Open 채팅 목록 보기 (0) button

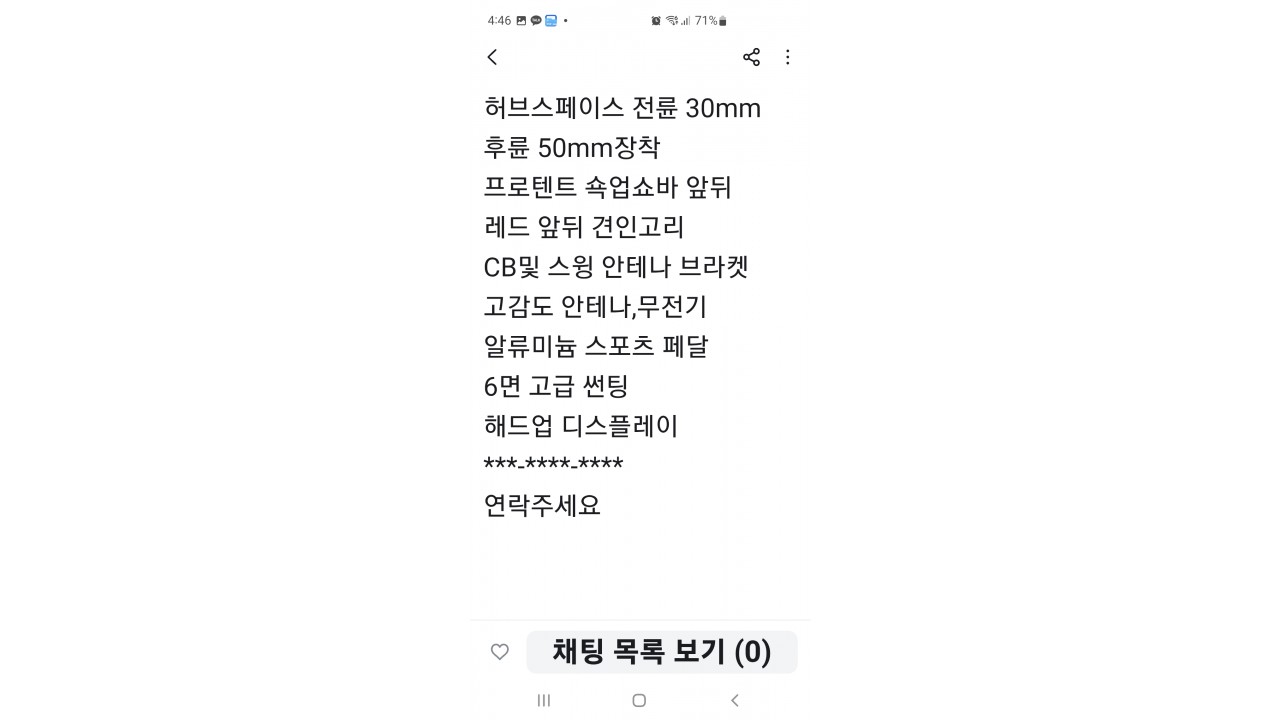pos(661,652)
